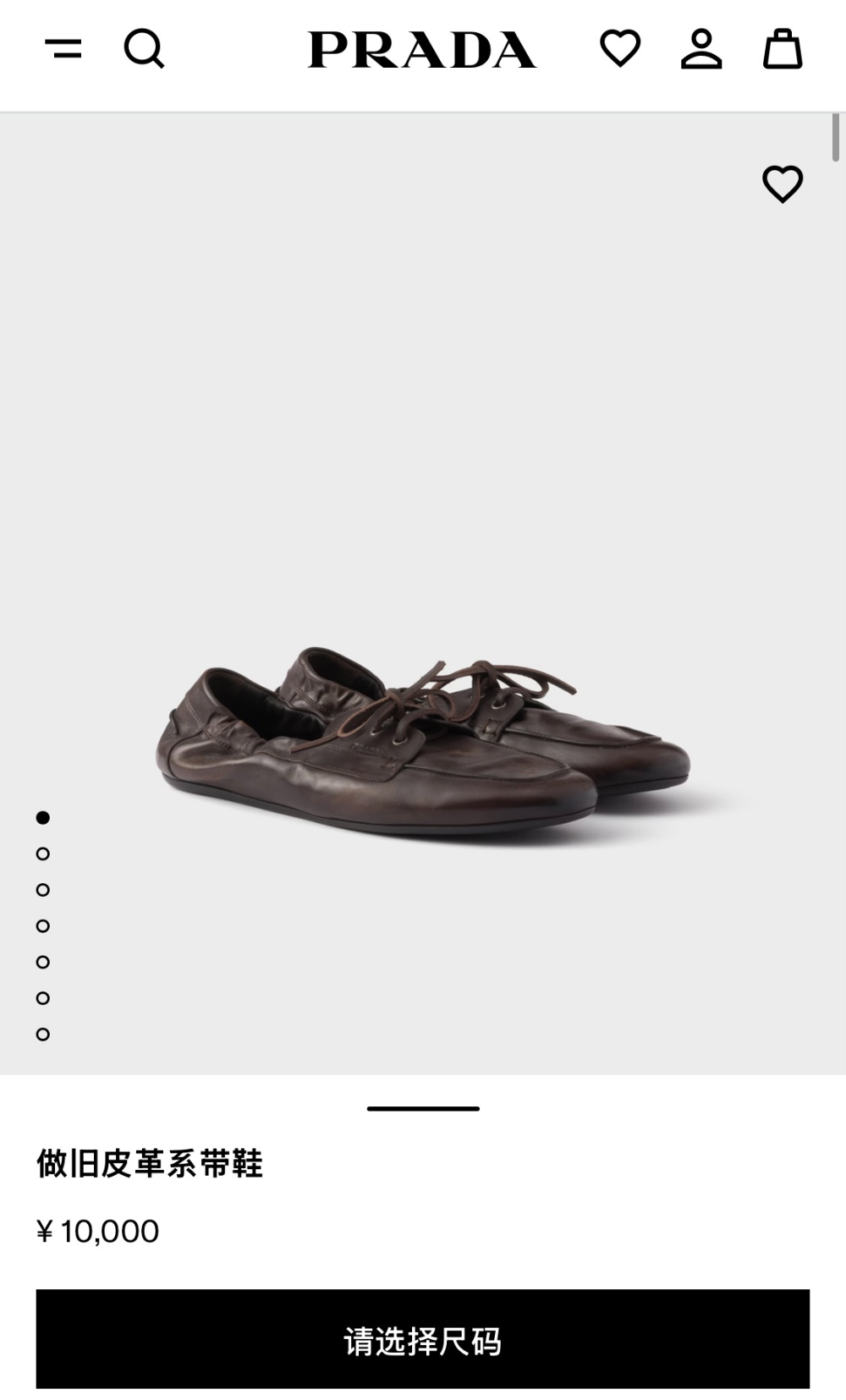Tap the 请选择尺码 size button
Screen dimensions: 846x1400
[423, 1339]
